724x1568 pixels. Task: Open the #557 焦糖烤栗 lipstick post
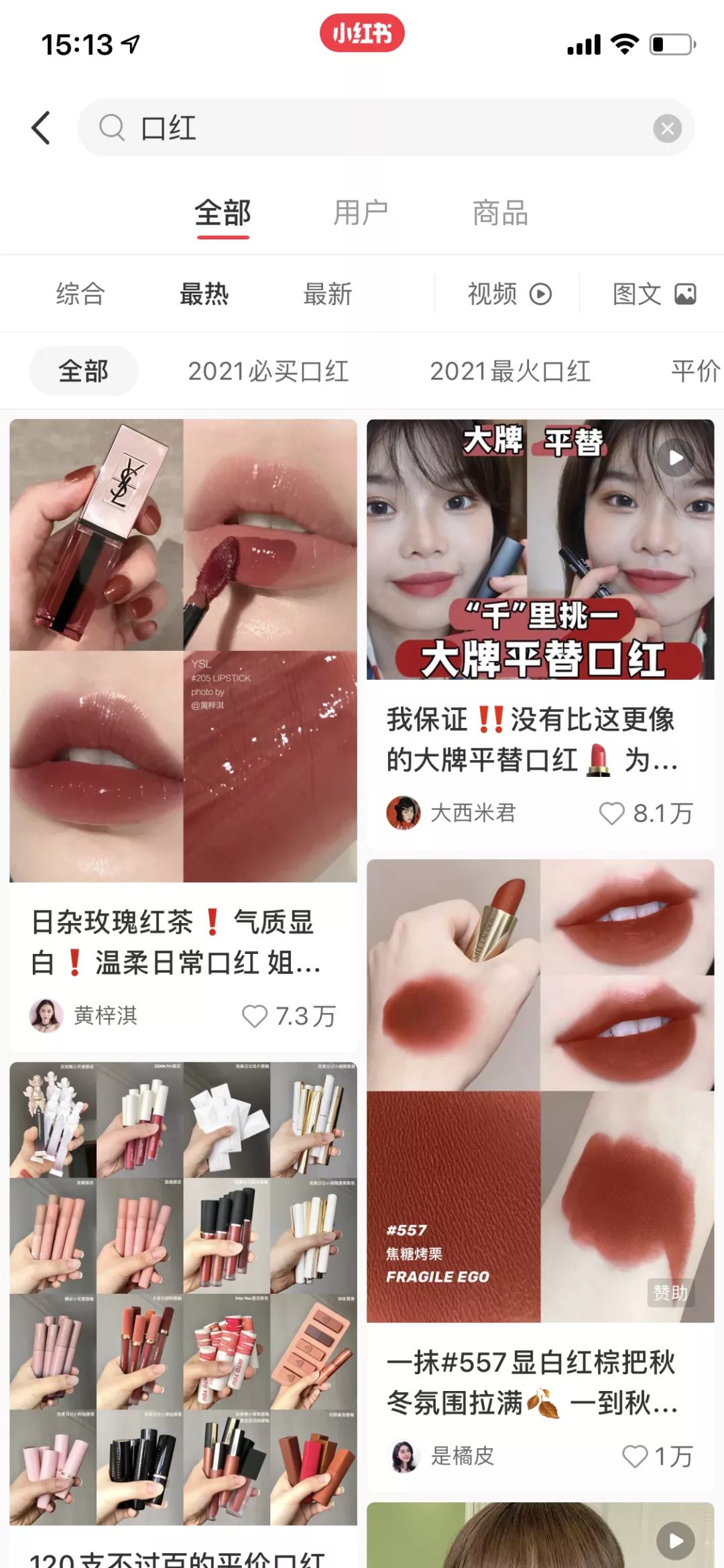pos(540,1090)
